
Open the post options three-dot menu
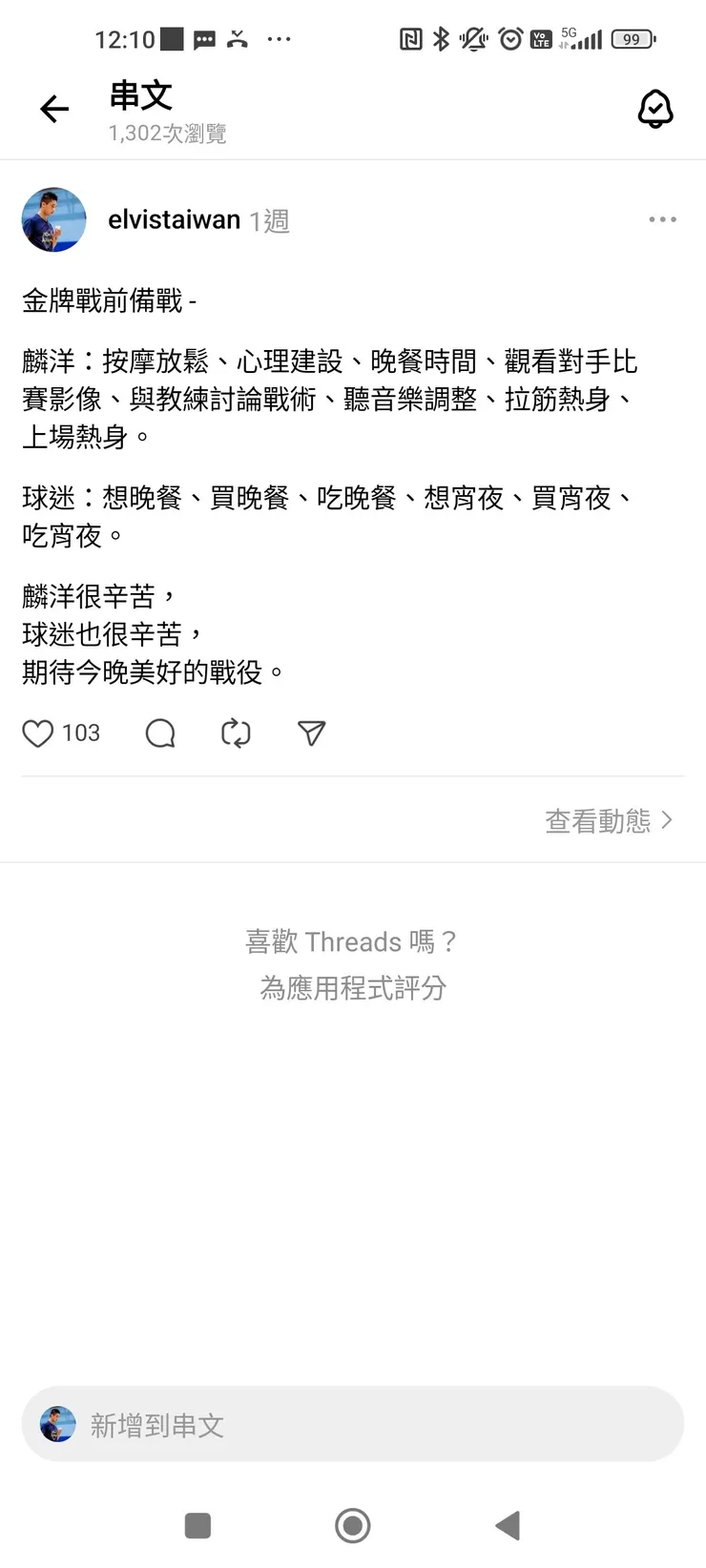tap(662, 219)
